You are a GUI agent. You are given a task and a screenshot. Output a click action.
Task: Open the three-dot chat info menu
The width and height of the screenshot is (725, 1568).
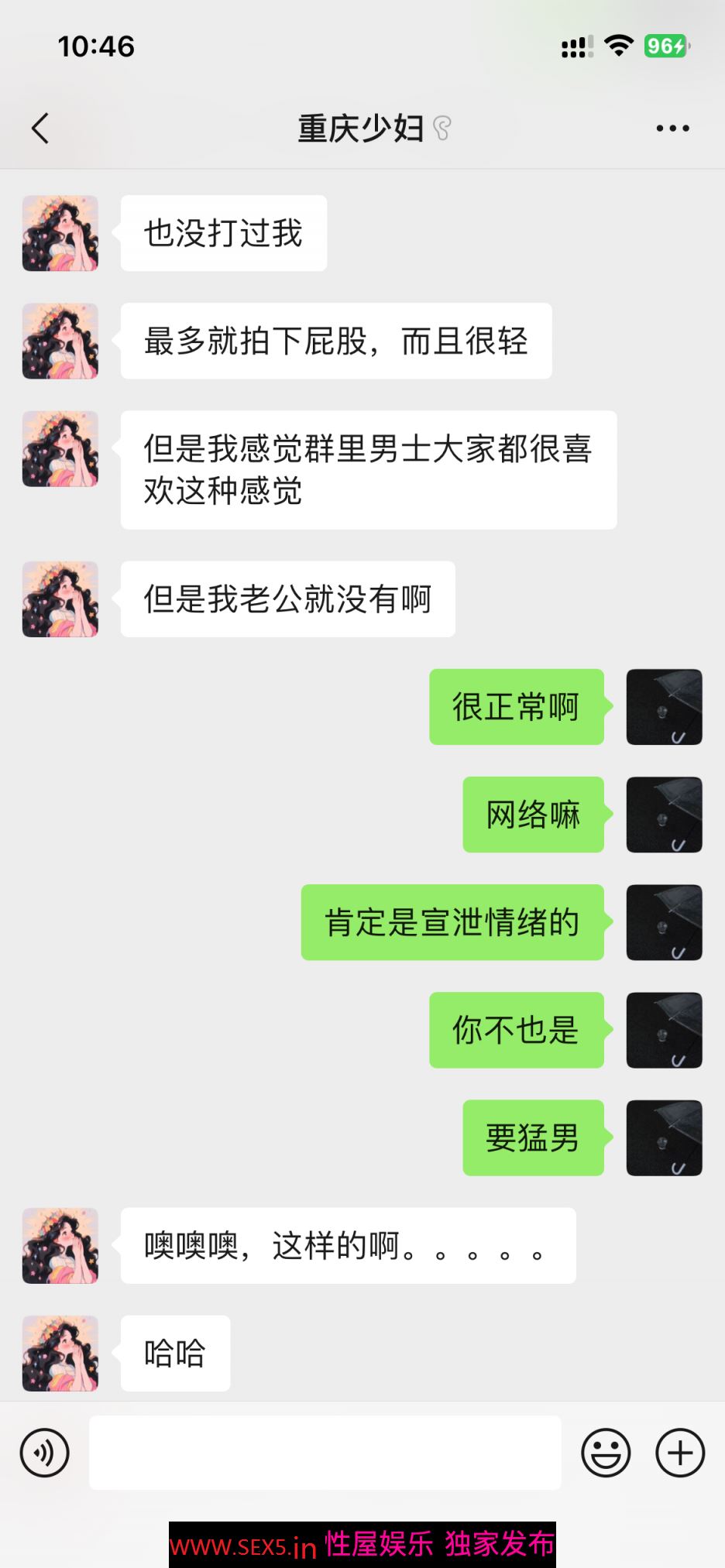[x=672, y=129]
